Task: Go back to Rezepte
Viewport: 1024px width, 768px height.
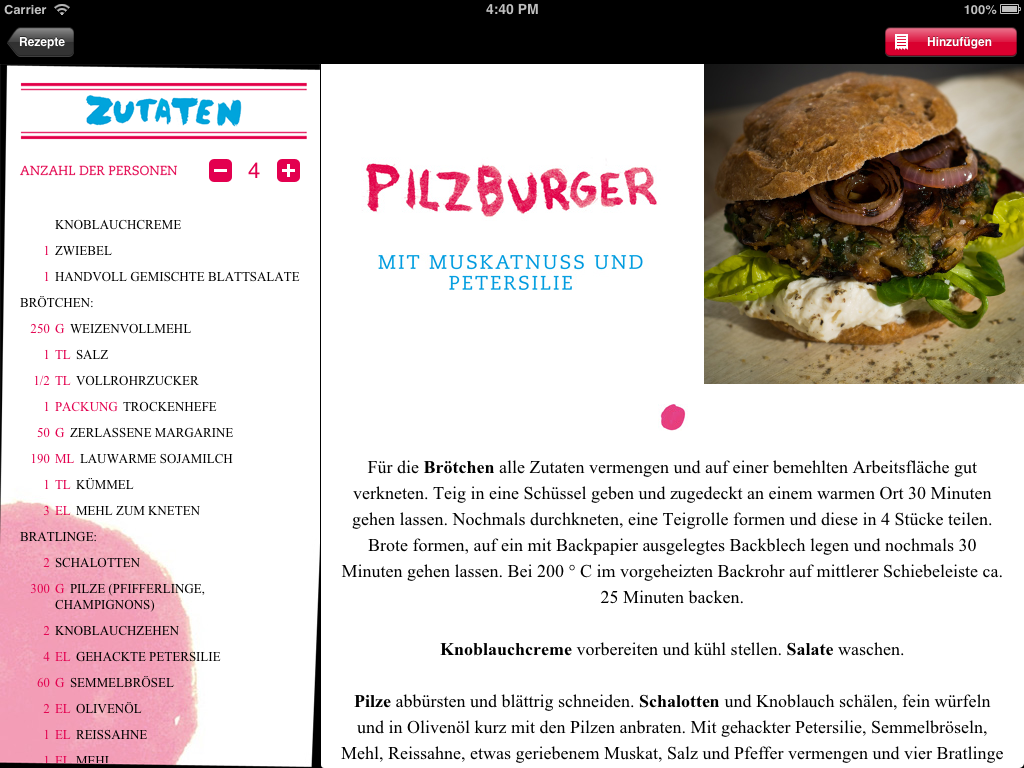Action: [41, 42]
